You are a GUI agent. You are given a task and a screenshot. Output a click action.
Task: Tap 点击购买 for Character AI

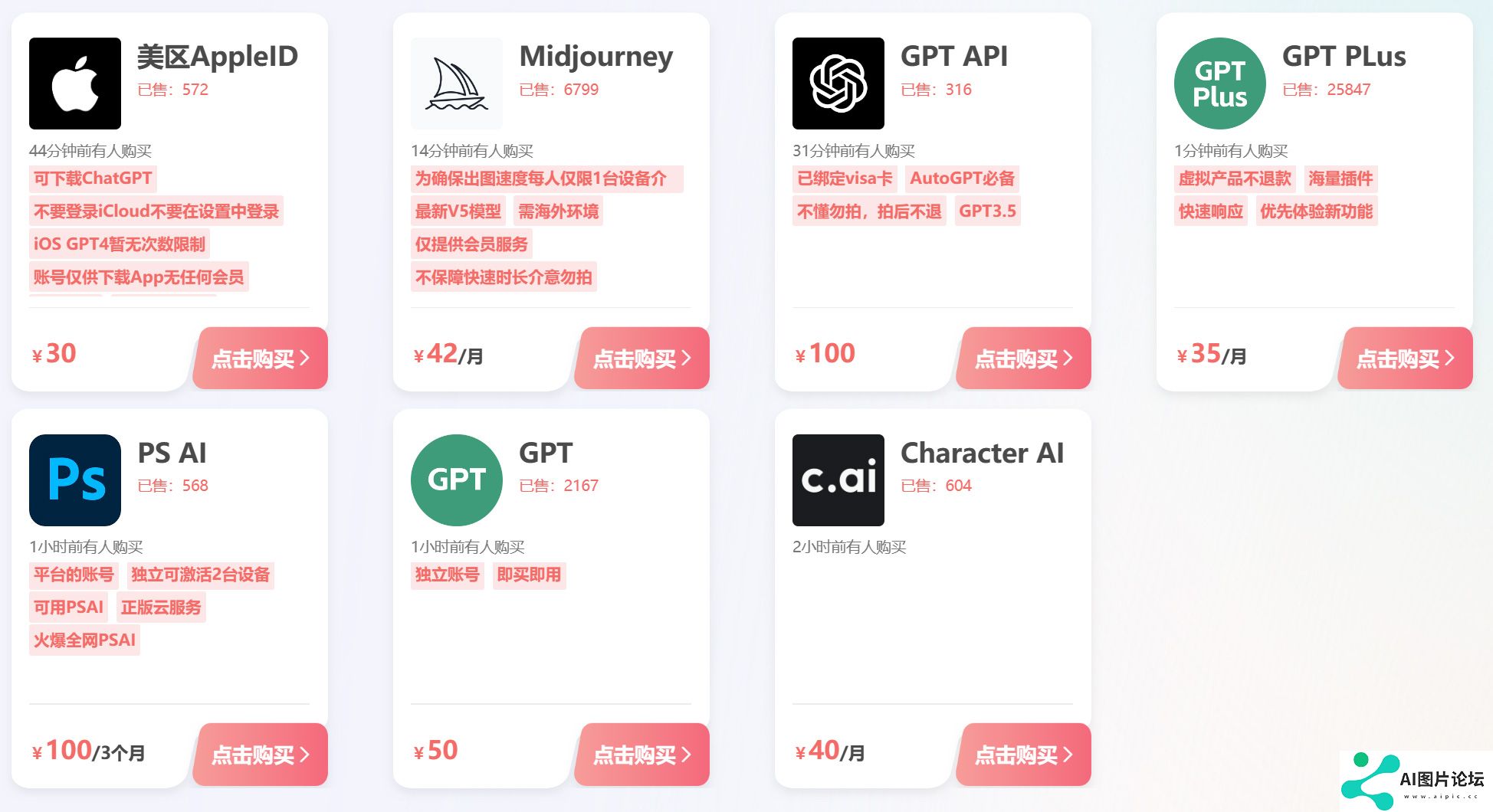click(1024, 755)
